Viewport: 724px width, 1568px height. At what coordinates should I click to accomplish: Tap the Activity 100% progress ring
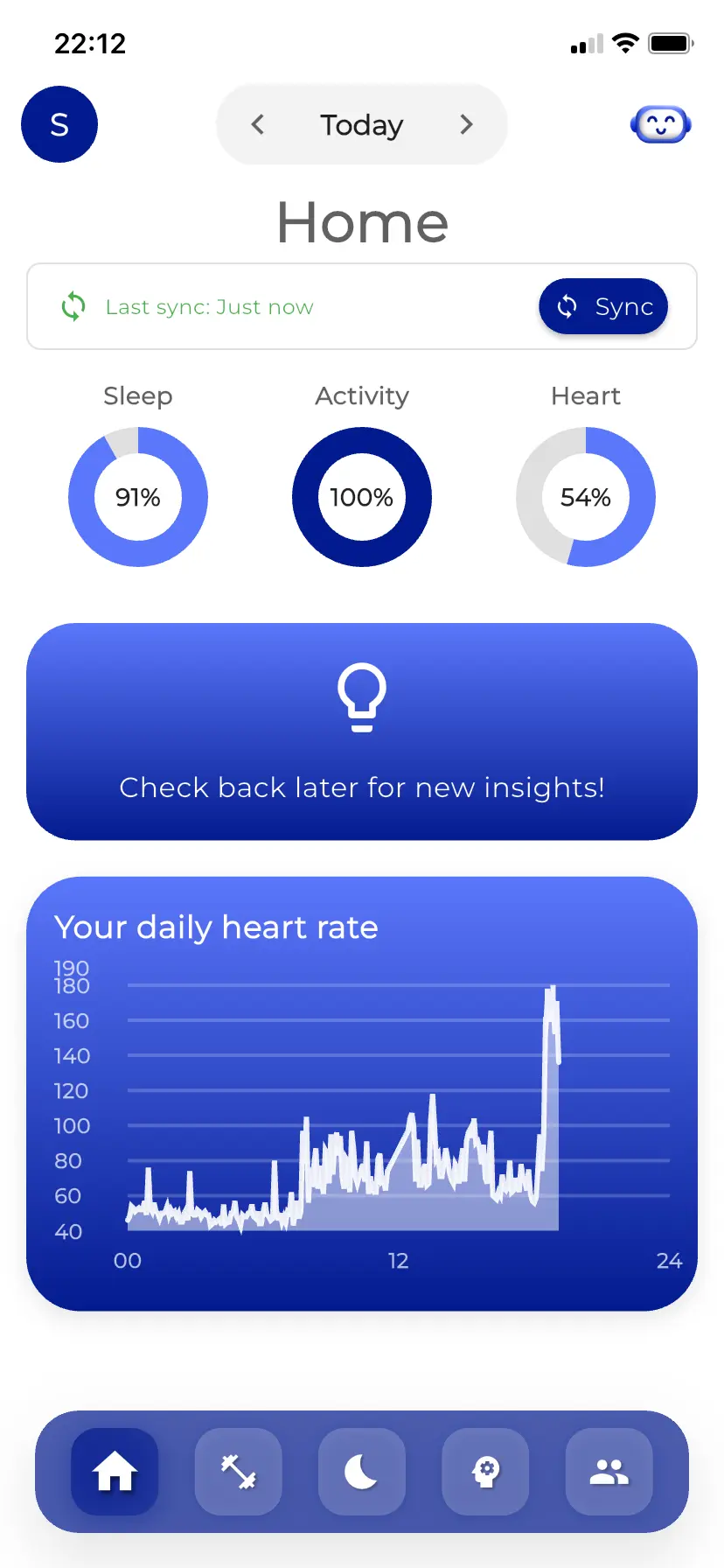[x=361, y=497]
